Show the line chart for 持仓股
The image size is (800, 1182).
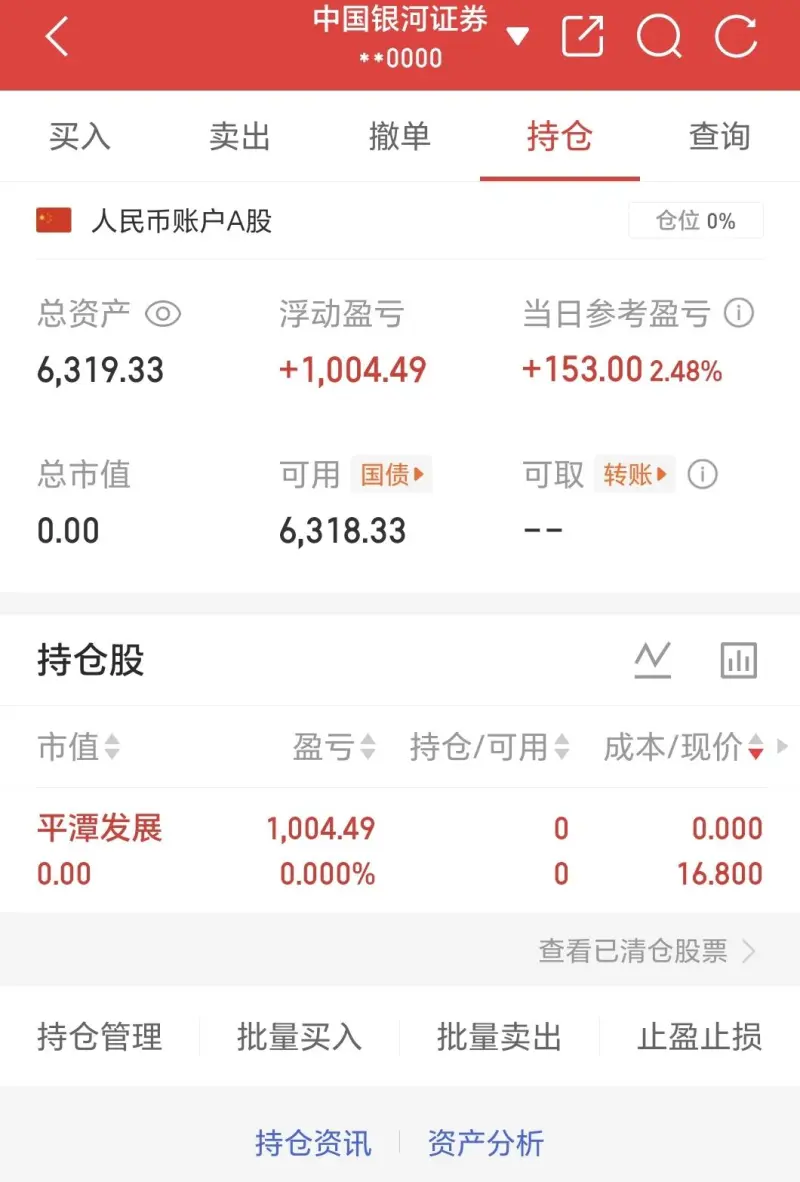coord(652,660)
